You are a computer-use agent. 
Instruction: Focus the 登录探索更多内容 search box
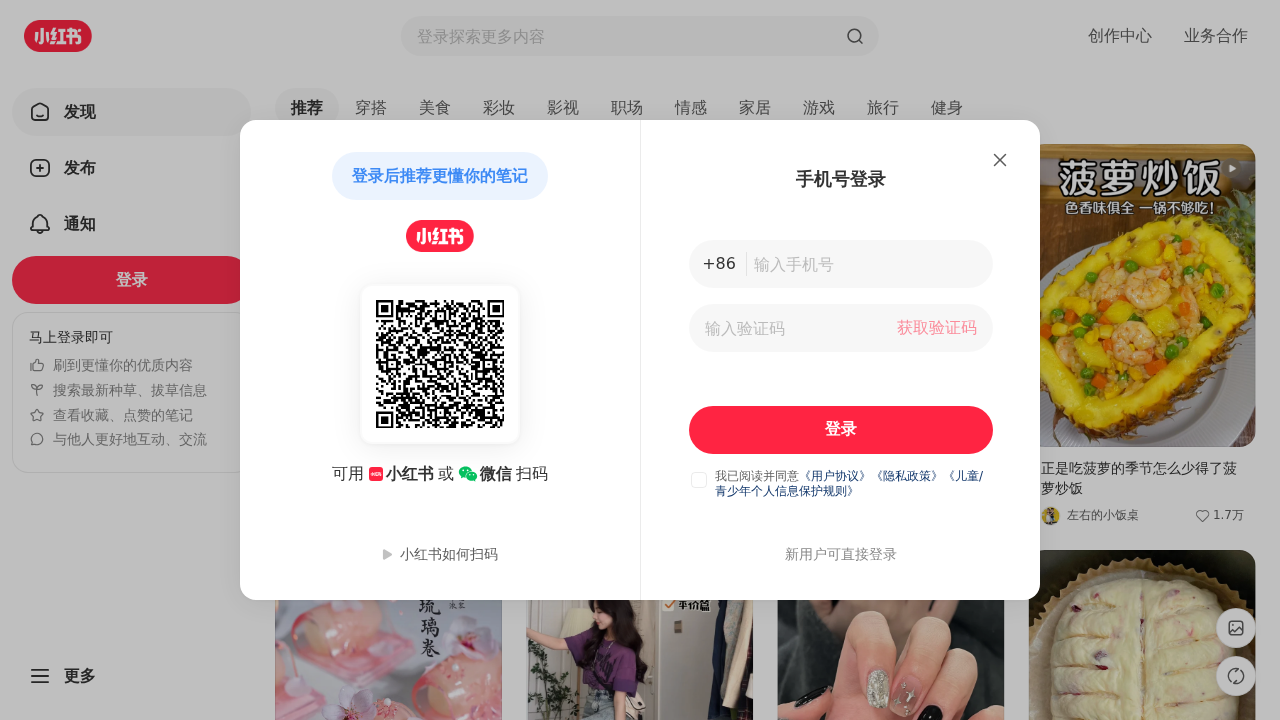coord(620,36)
